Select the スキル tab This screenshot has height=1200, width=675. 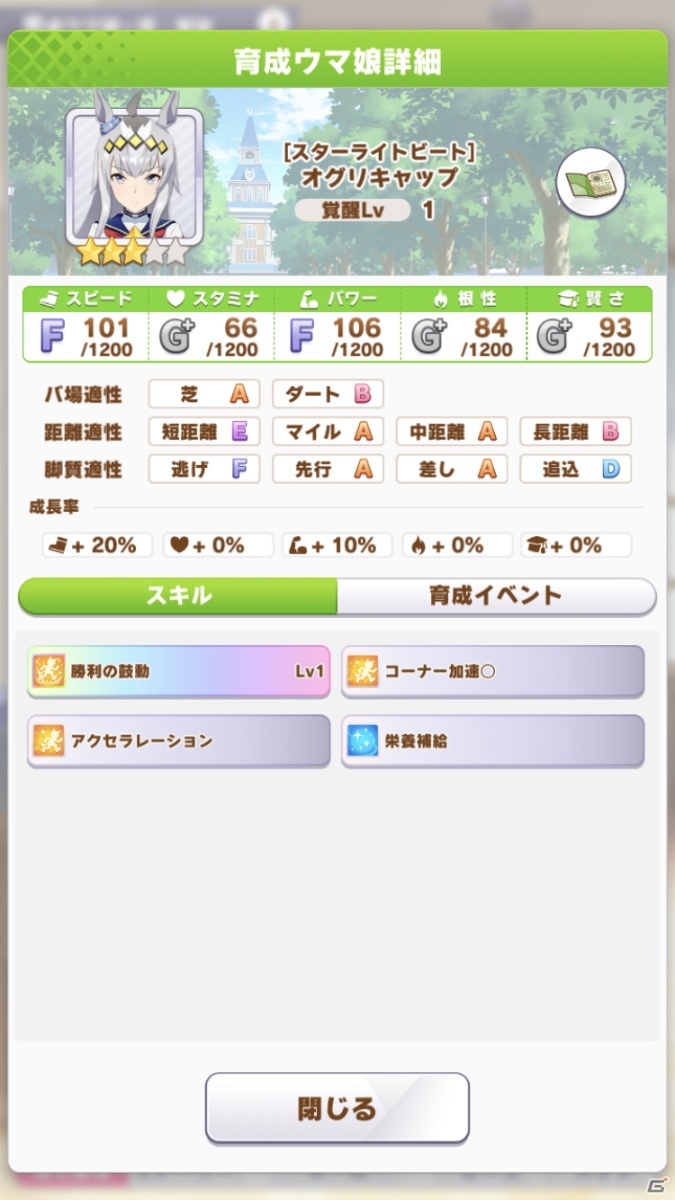click(178, 596)
